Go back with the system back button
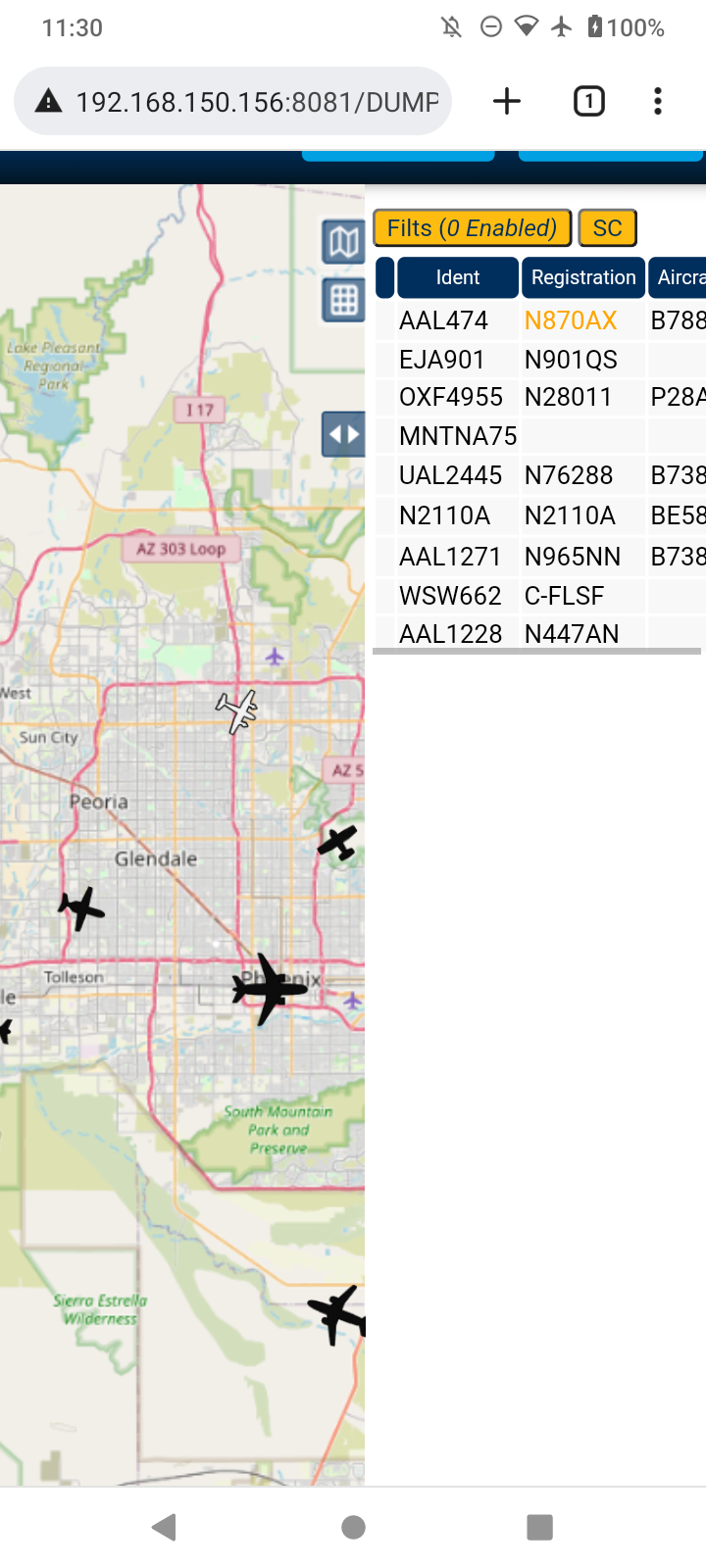The width and height of the screenshot is (706, 1568). click(x=164, y=1526)
